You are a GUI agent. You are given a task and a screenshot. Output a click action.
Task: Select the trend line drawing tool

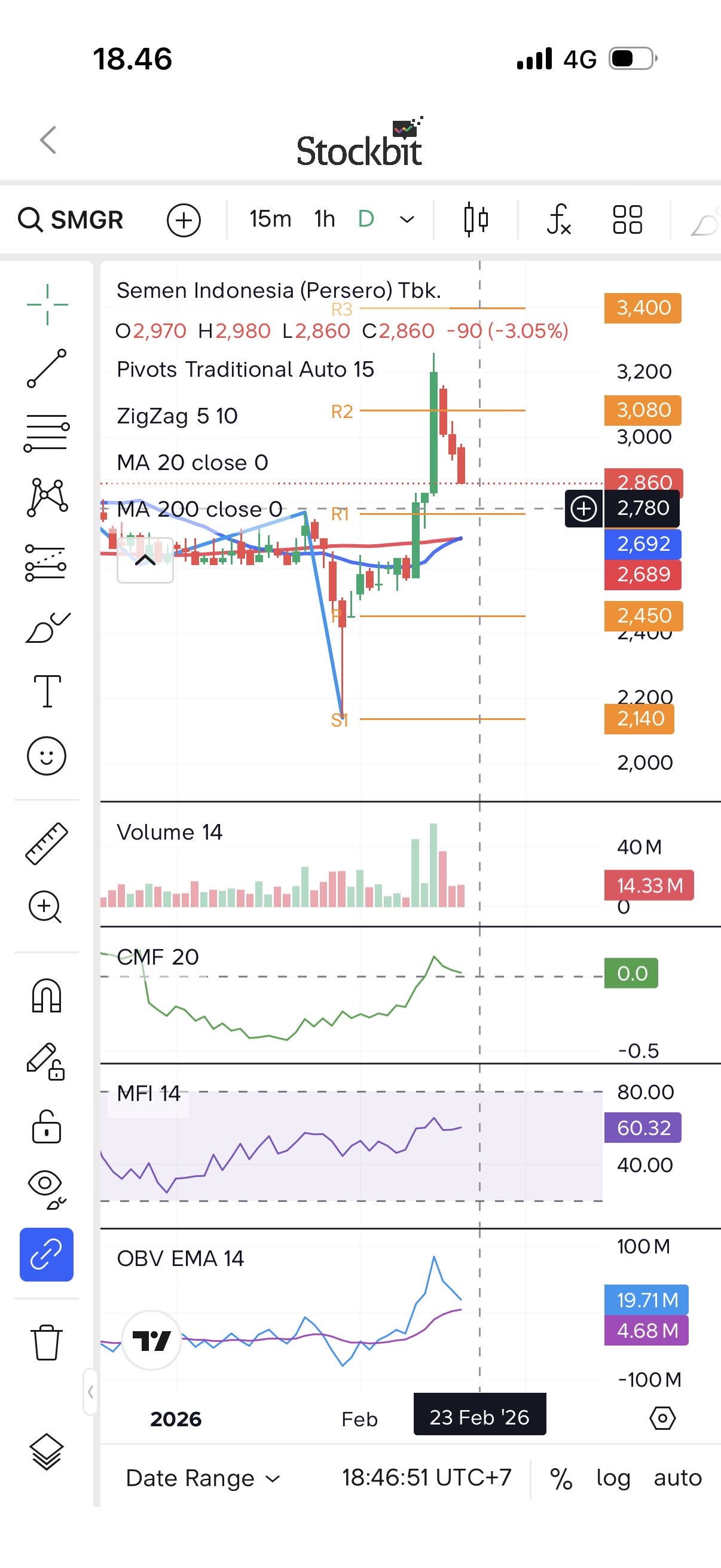pos(47,368)
